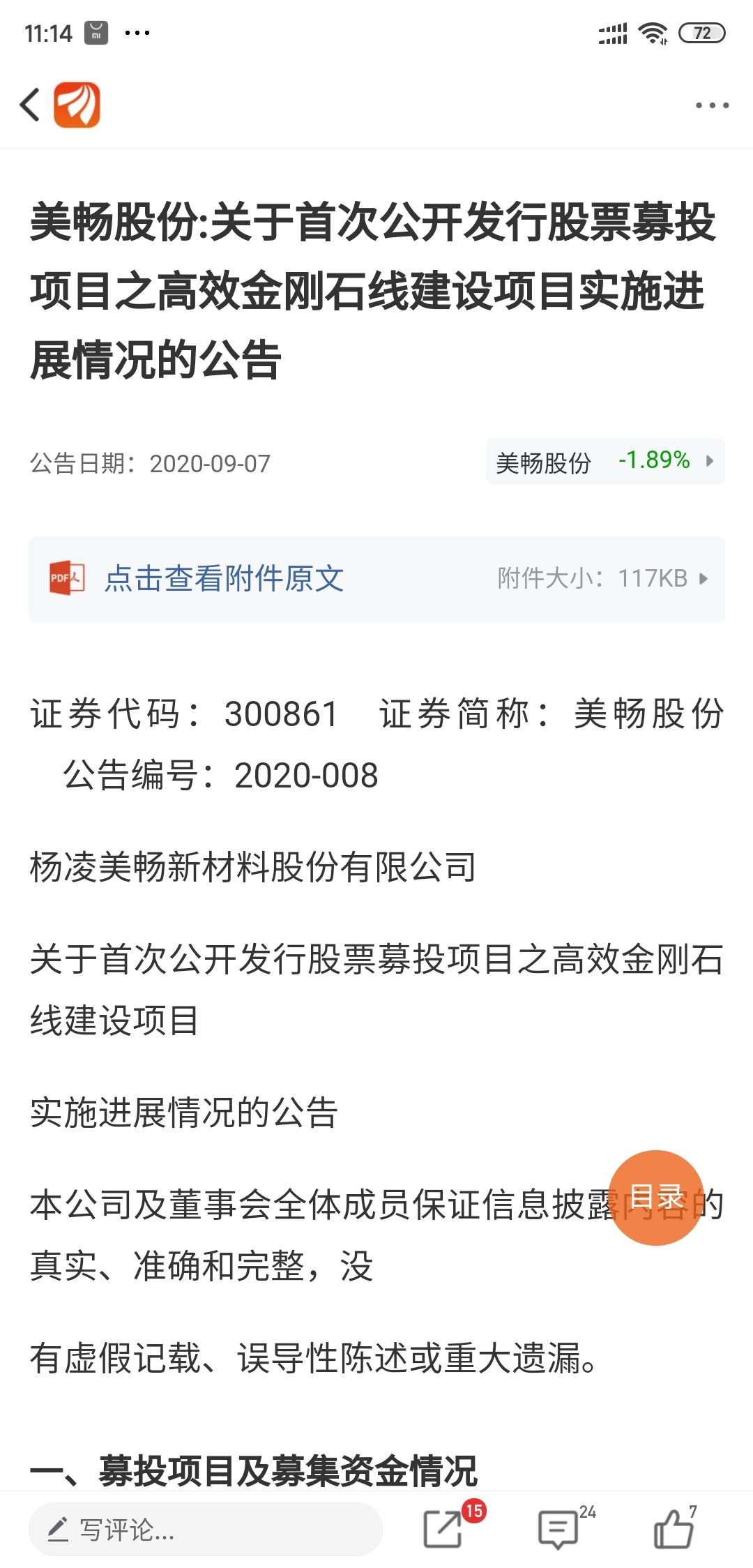Tap the red PDF attachment icon
Screen dimensions: 753x1568
pyautogui.click(x=66, y=578)
